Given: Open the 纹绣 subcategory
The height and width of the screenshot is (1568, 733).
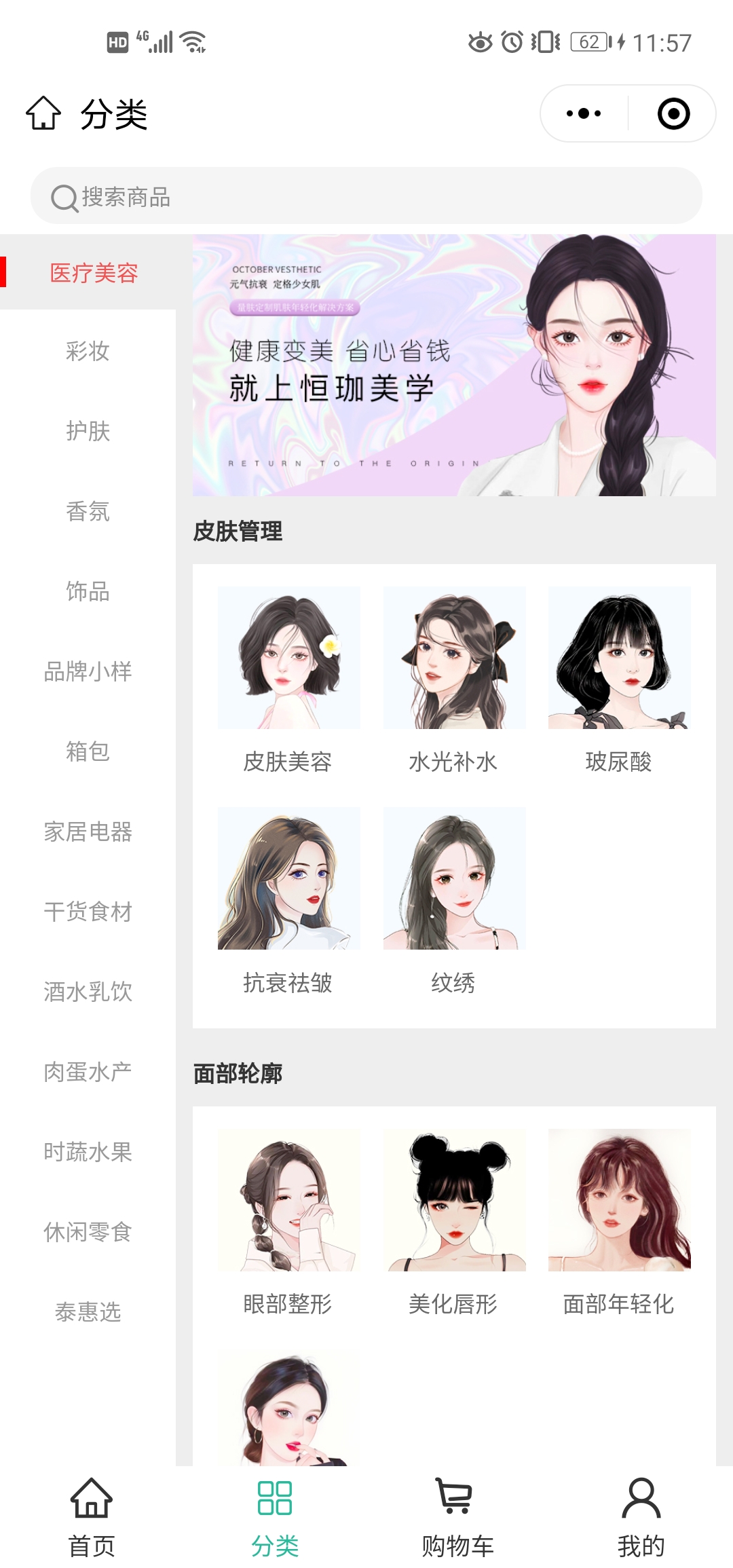Looking at the screenshot, I should click(x=454, y=899).
